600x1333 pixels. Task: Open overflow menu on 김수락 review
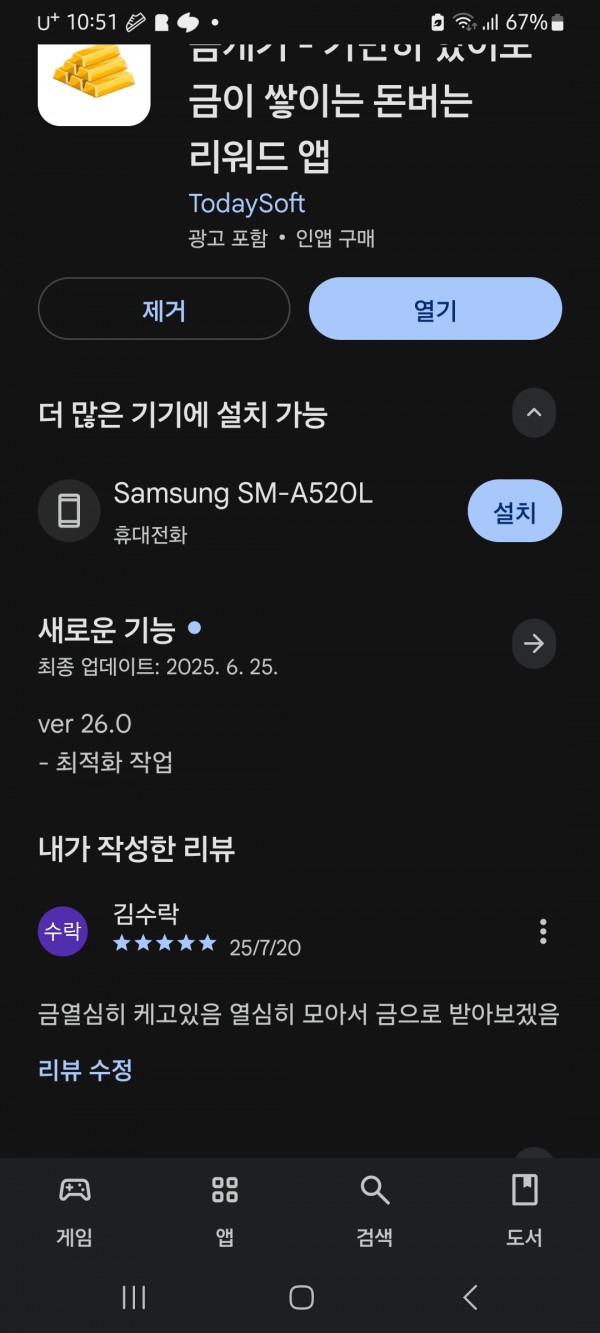pos(543,931)
